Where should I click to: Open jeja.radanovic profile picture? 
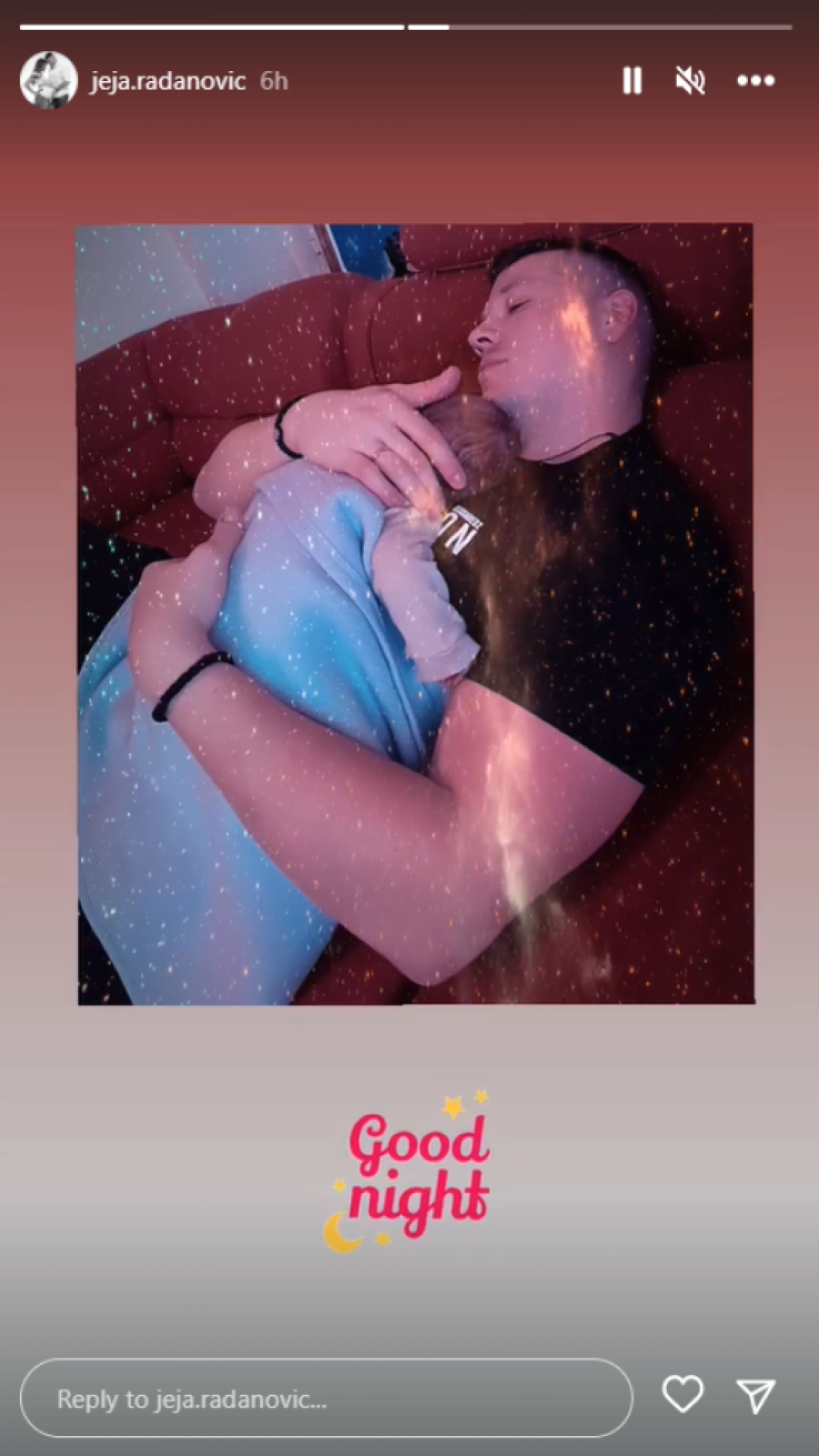pos(48,81)
